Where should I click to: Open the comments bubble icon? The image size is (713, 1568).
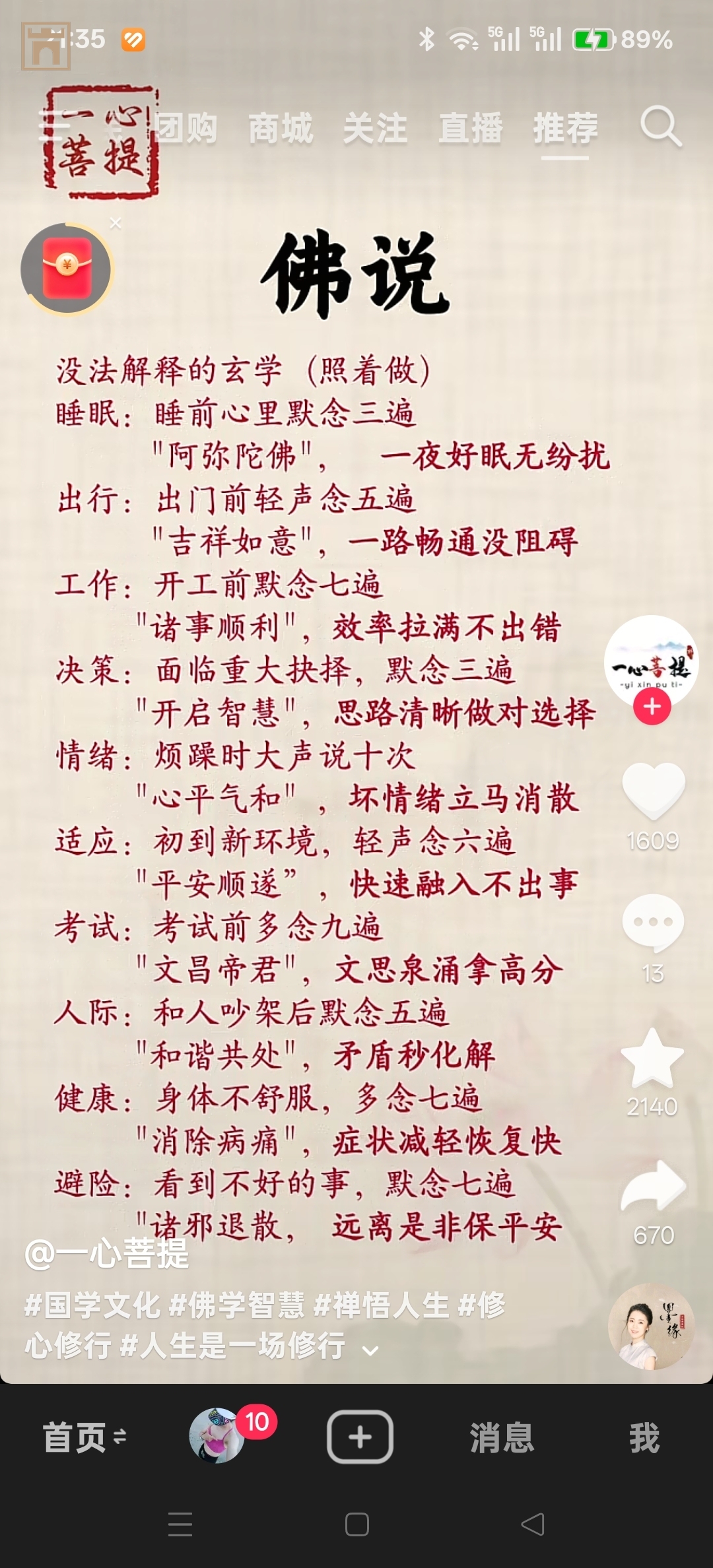coord(653,922)
